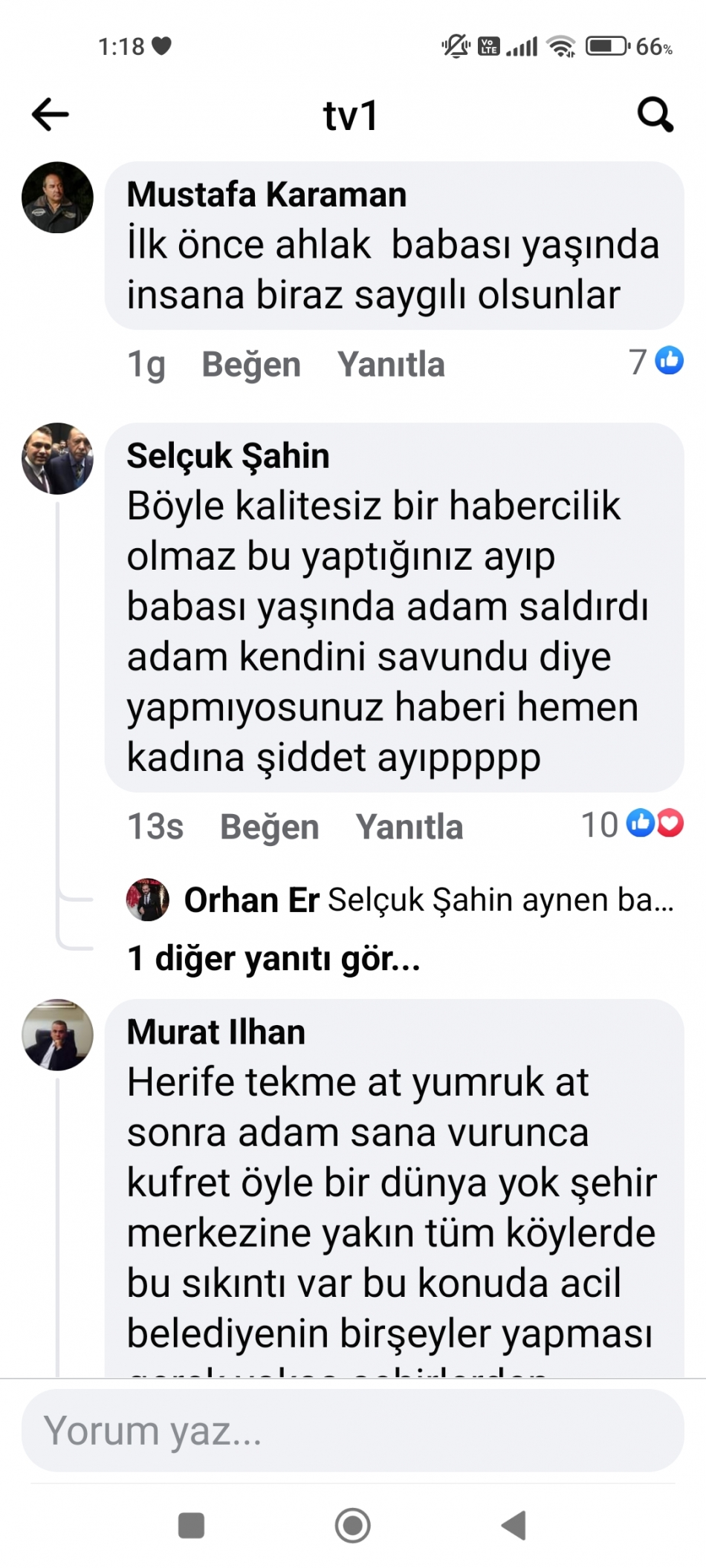
Task: Tap the system home button
Action: pyautogui.click(x=353, y=1526)
